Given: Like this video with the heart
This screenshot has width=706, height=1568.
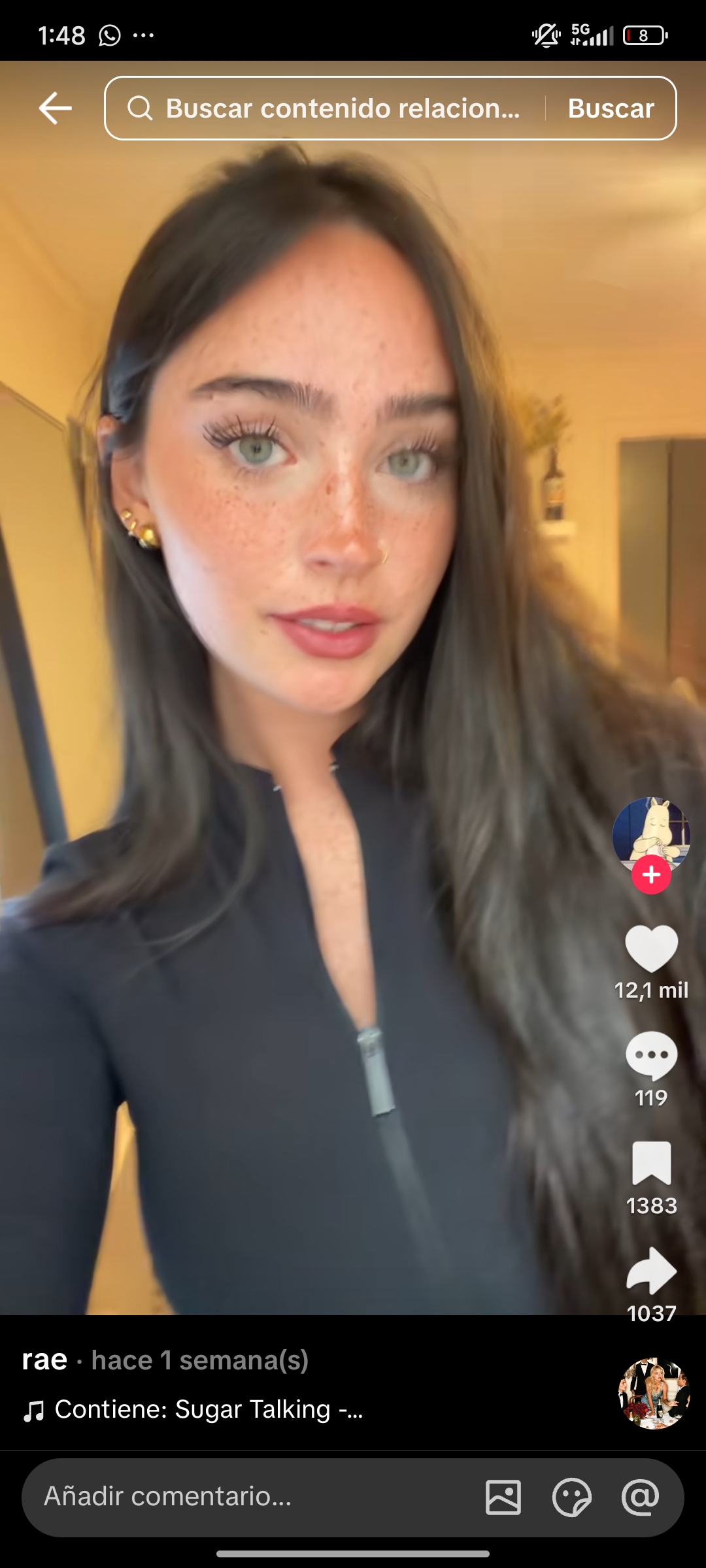Looking at the screenshot, I should tap(651, 949).
